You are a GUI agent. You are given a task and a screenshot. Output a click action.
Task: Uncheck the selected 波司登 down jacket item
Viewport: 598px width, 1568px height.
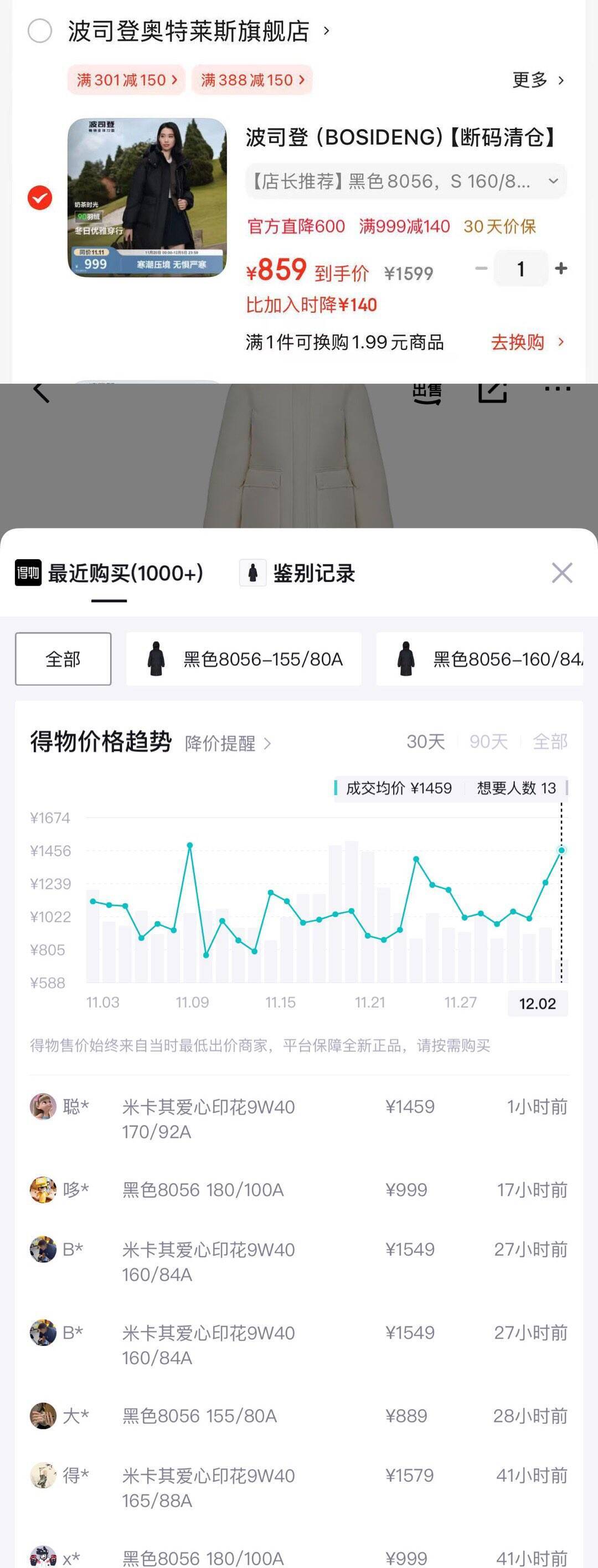40,198
